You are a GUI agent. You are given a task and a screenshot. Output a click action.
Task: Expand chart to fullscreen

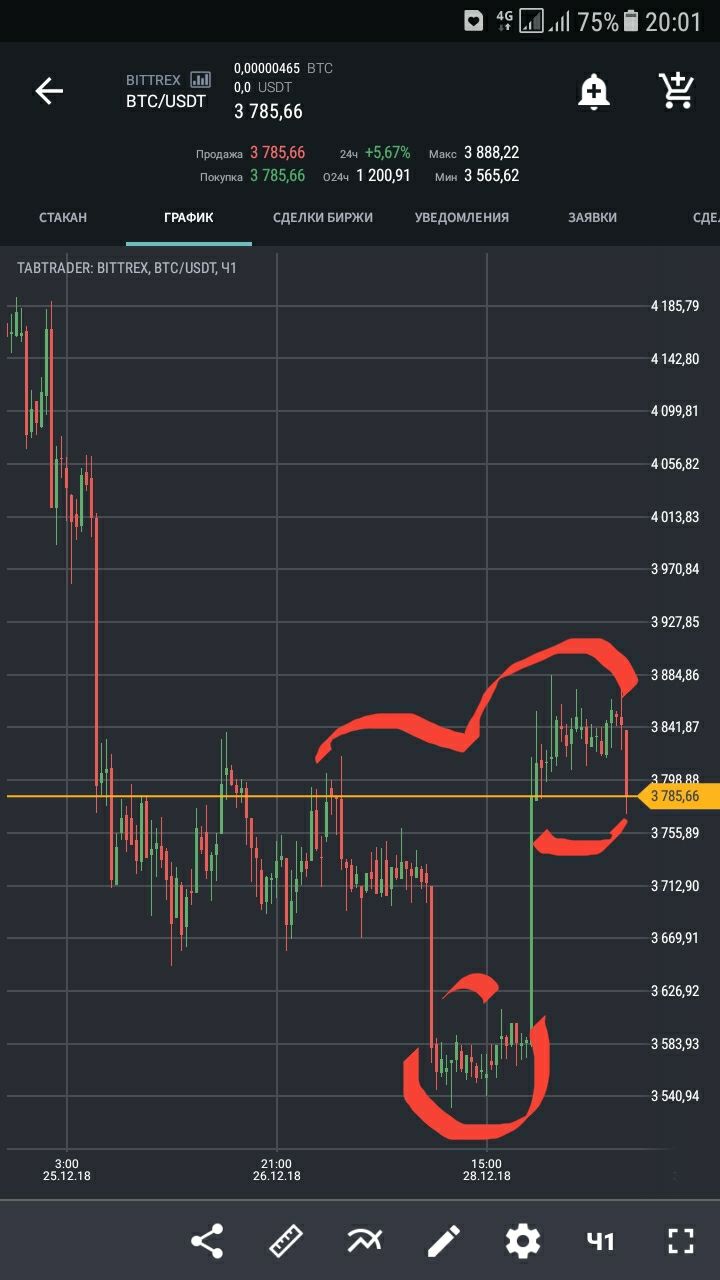coord(680,1241)
